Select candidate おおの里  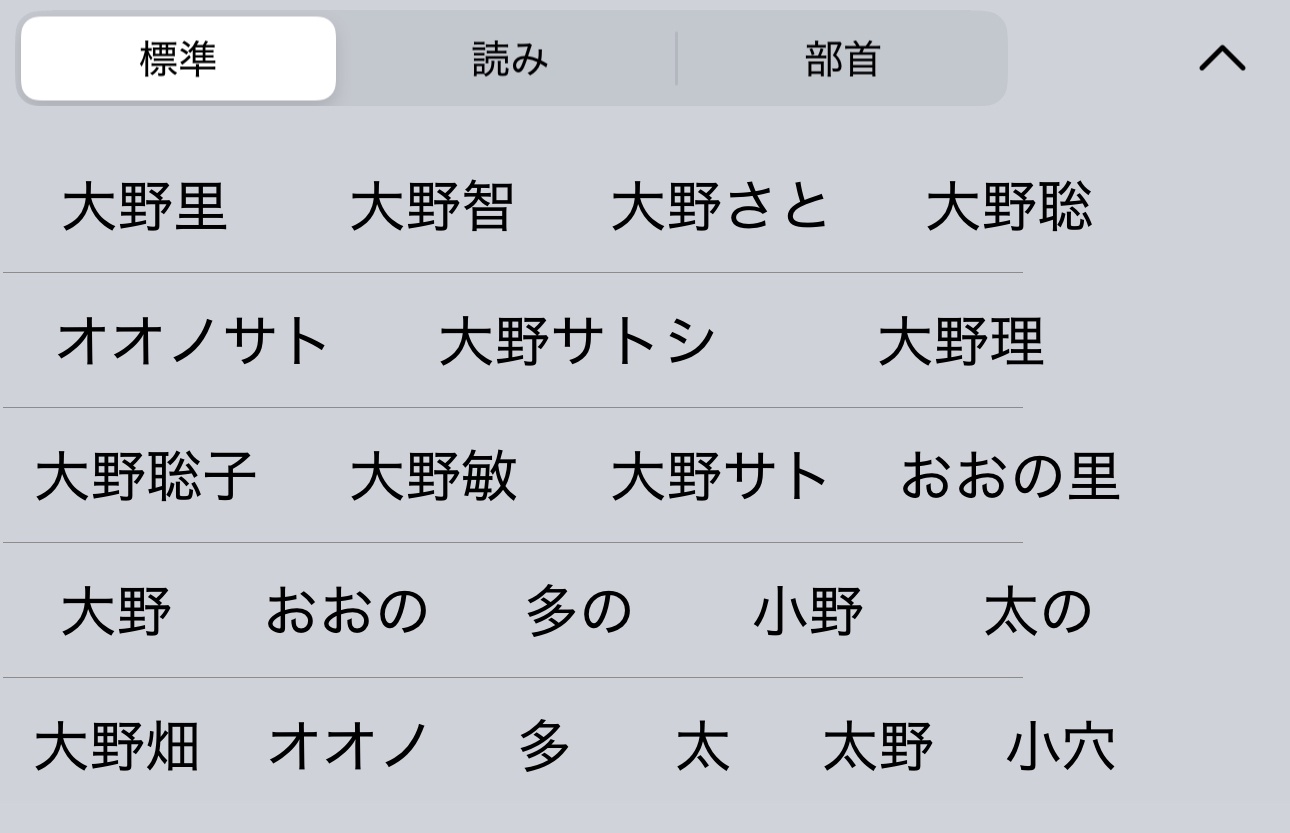coord(1010,476)
